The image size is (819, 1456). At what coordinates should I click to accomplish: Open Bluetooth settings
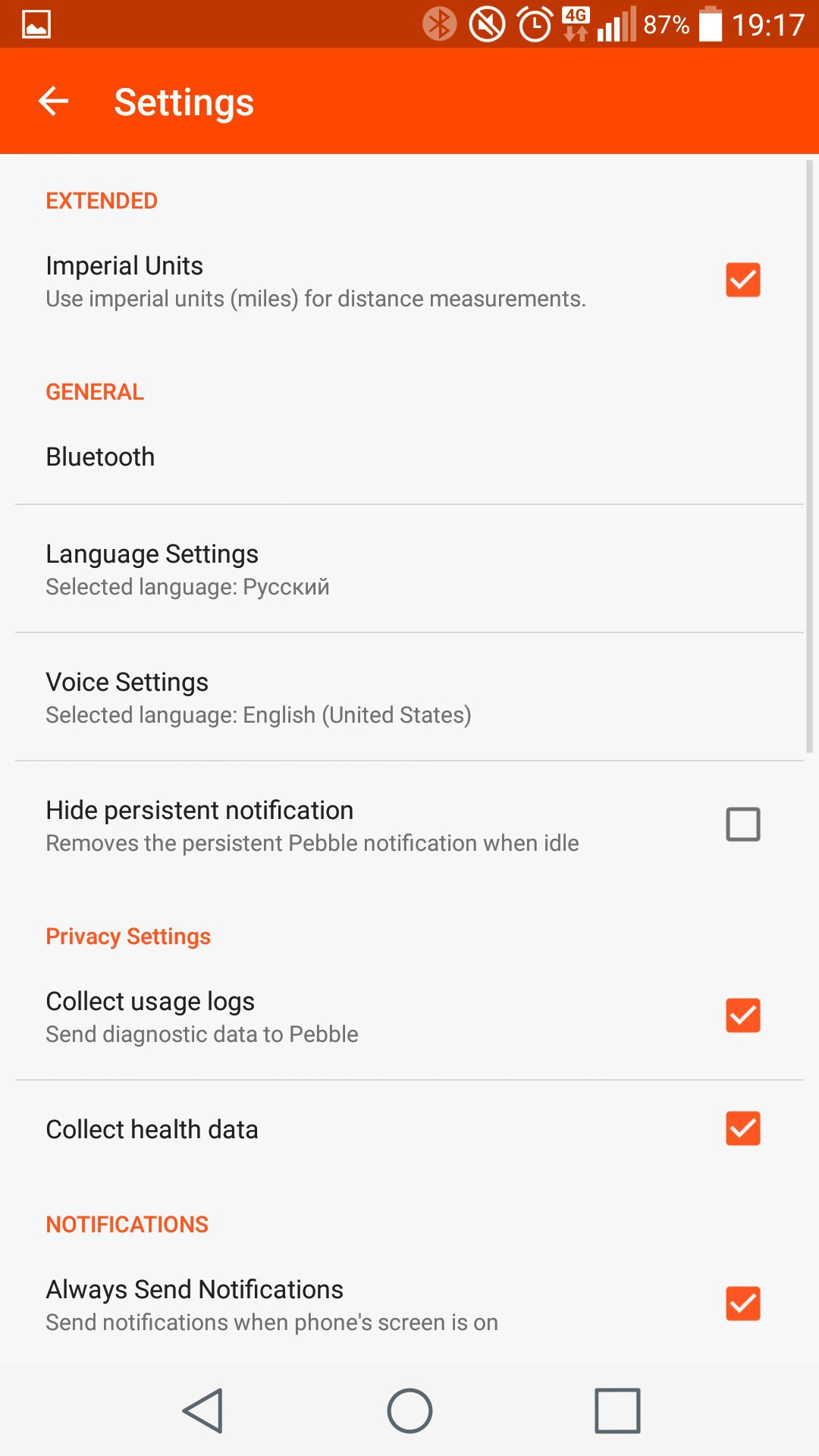(x=409, y=457)
